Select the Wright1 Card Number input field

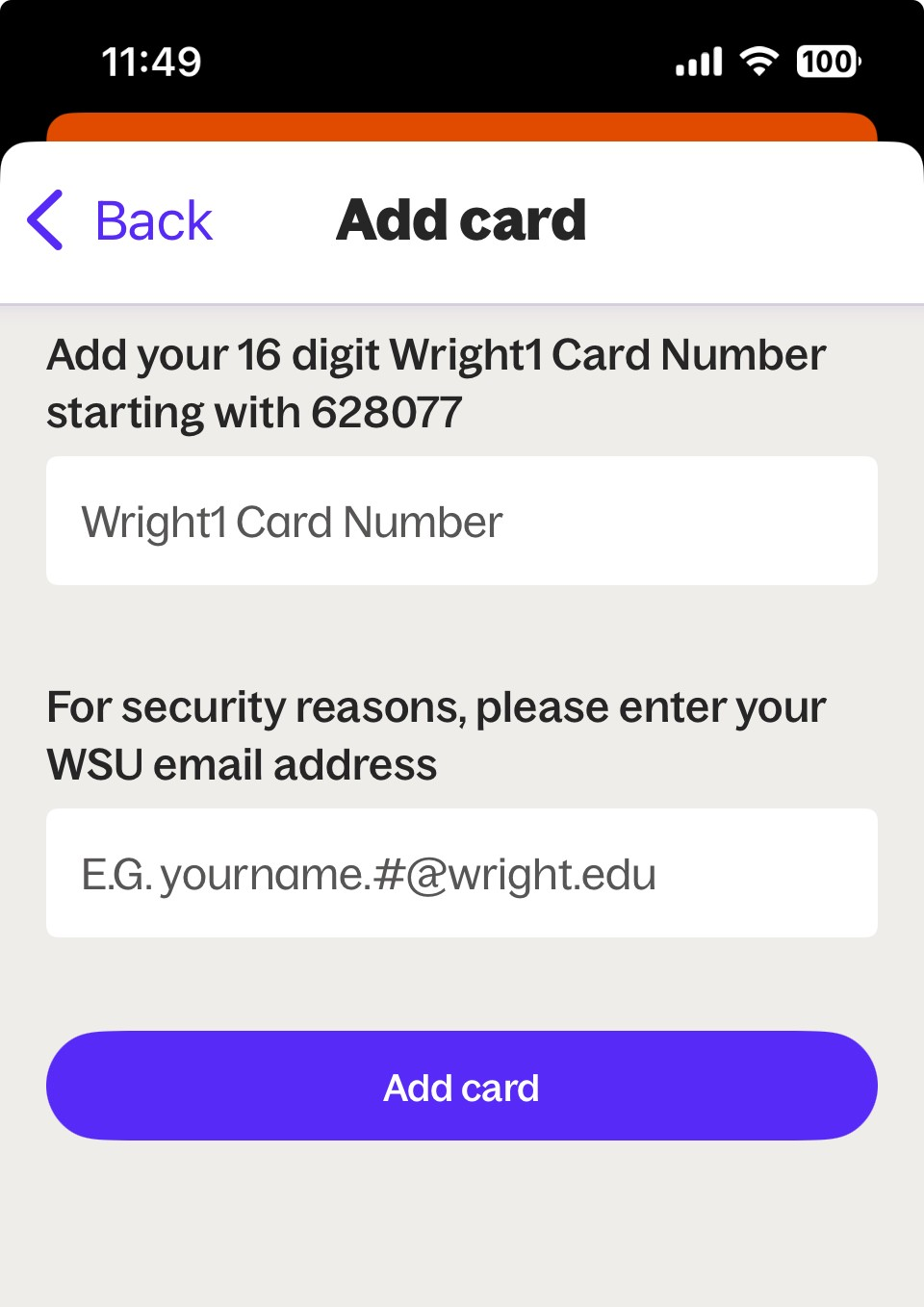[x=462, y=520]
